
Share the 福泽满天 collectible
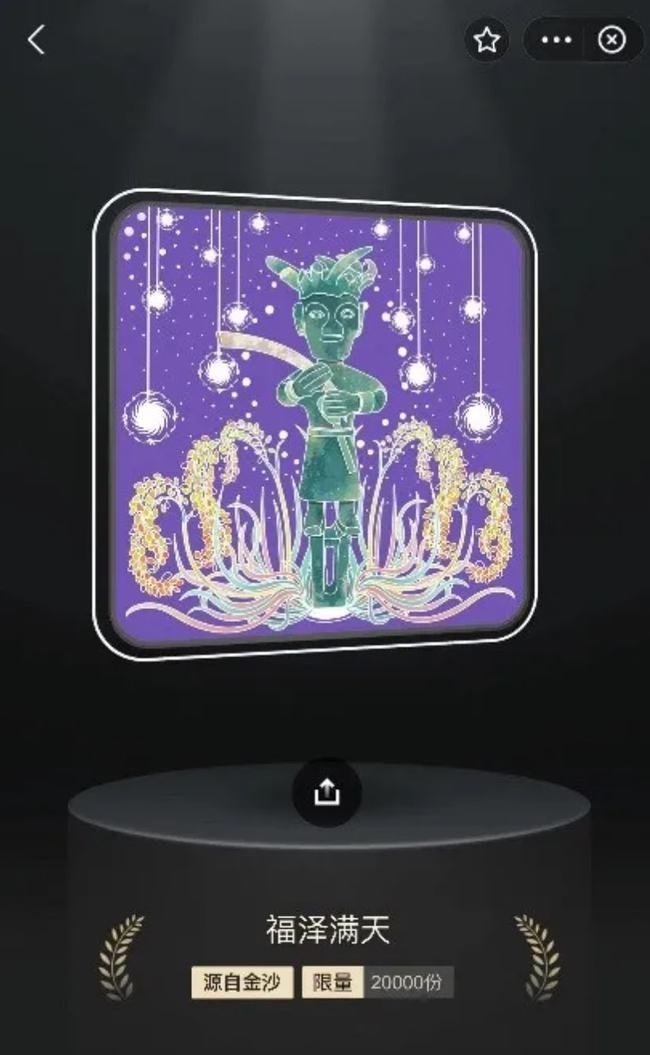click(x=326, y=793)
